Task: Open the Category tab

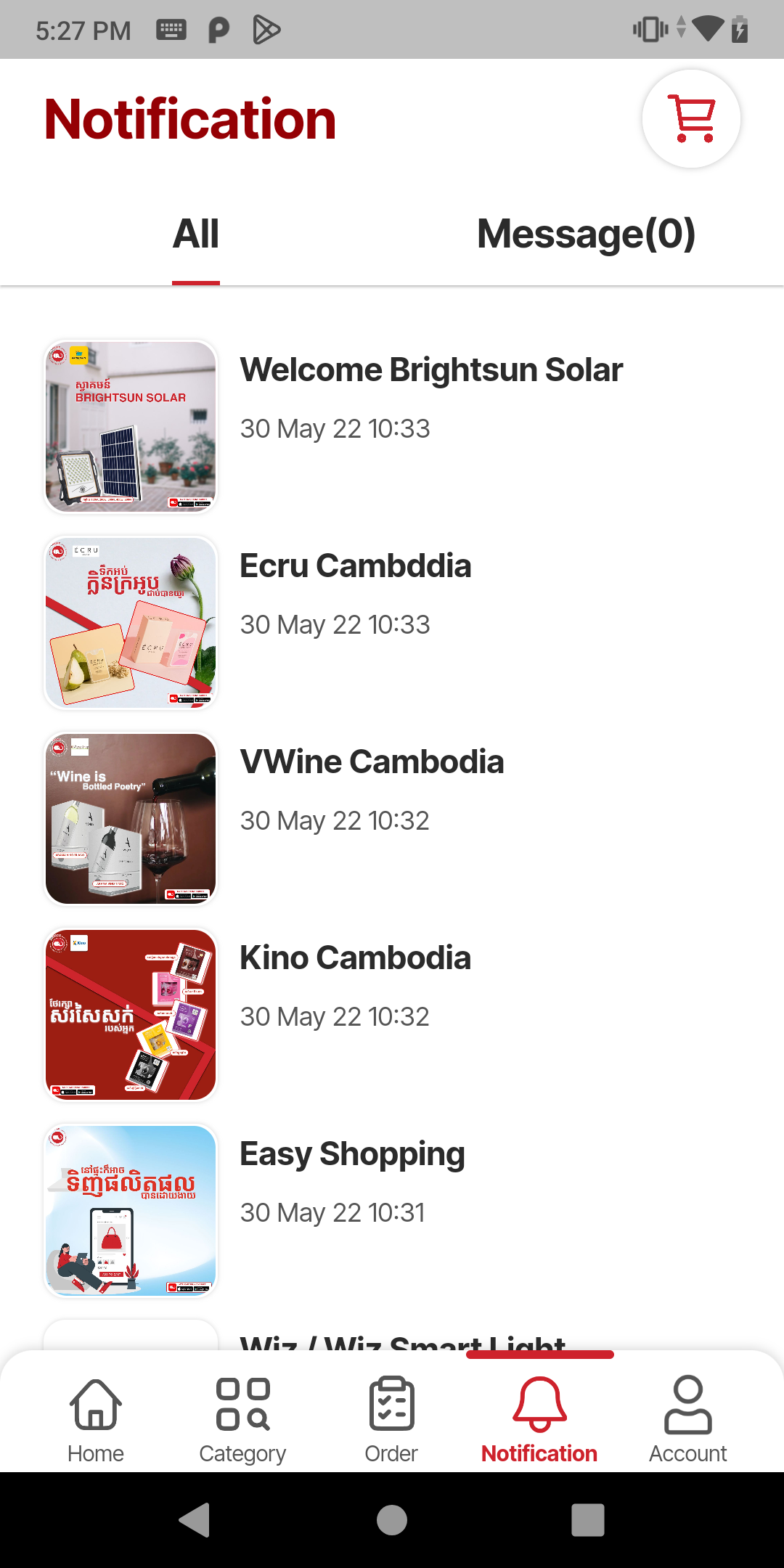Action: coord(243,1418)
